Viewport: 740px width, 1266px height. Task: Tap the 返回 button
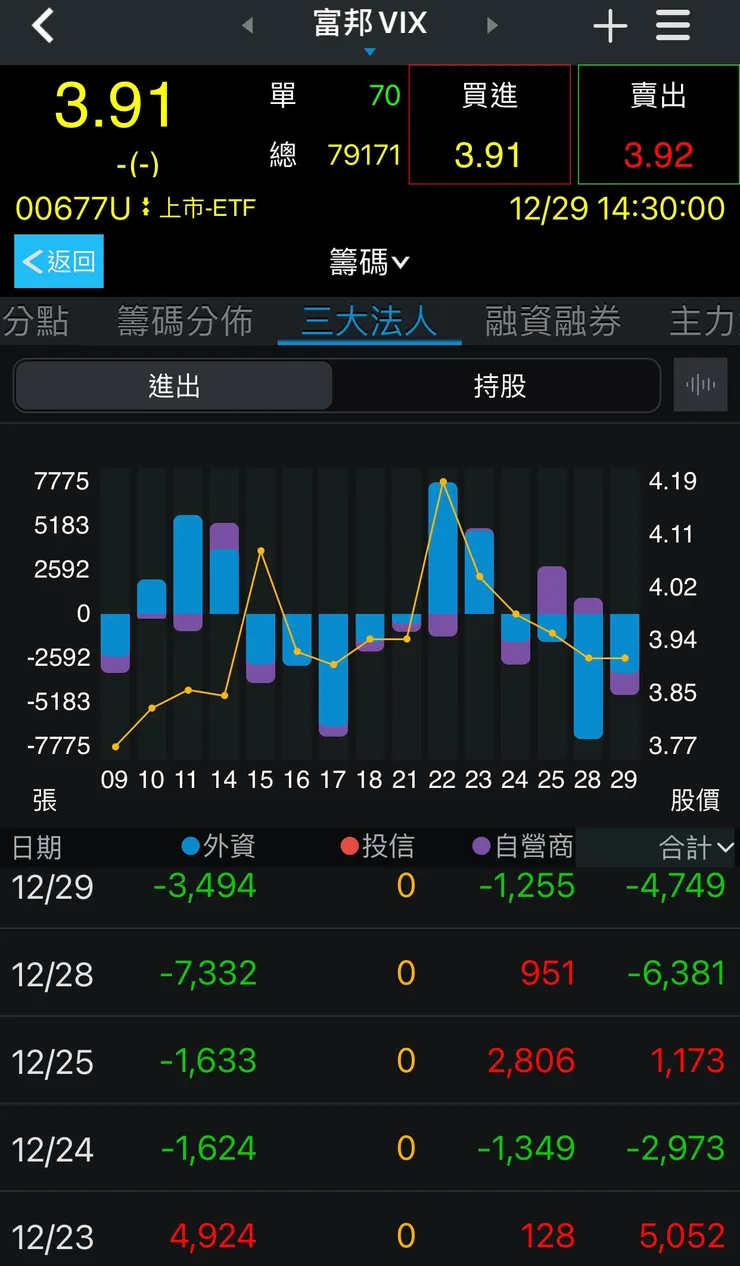[58, 261]
